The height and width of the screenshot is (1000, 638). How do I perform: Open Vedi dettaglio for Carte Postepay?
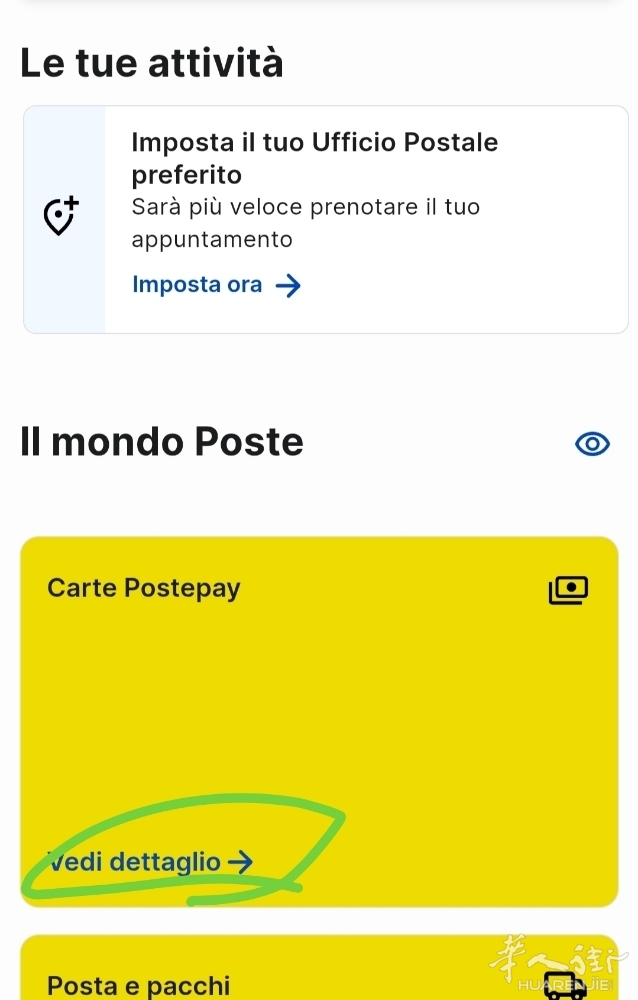click(150, 861)
